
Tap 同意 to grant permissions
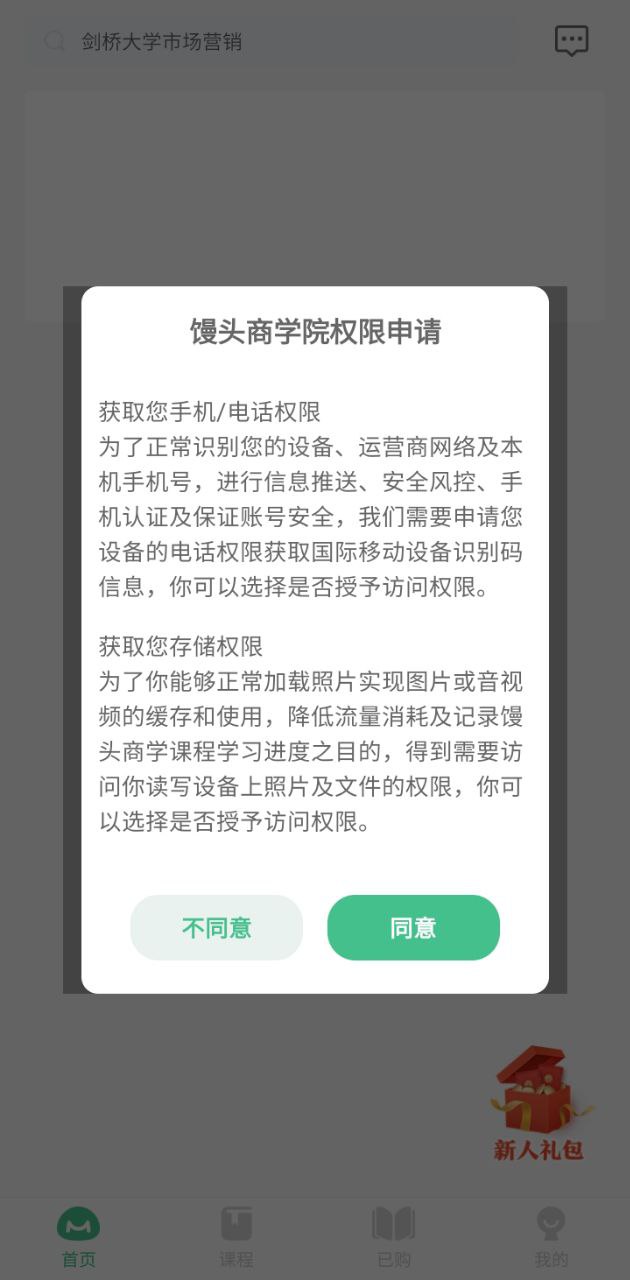[x=413, y=928]
